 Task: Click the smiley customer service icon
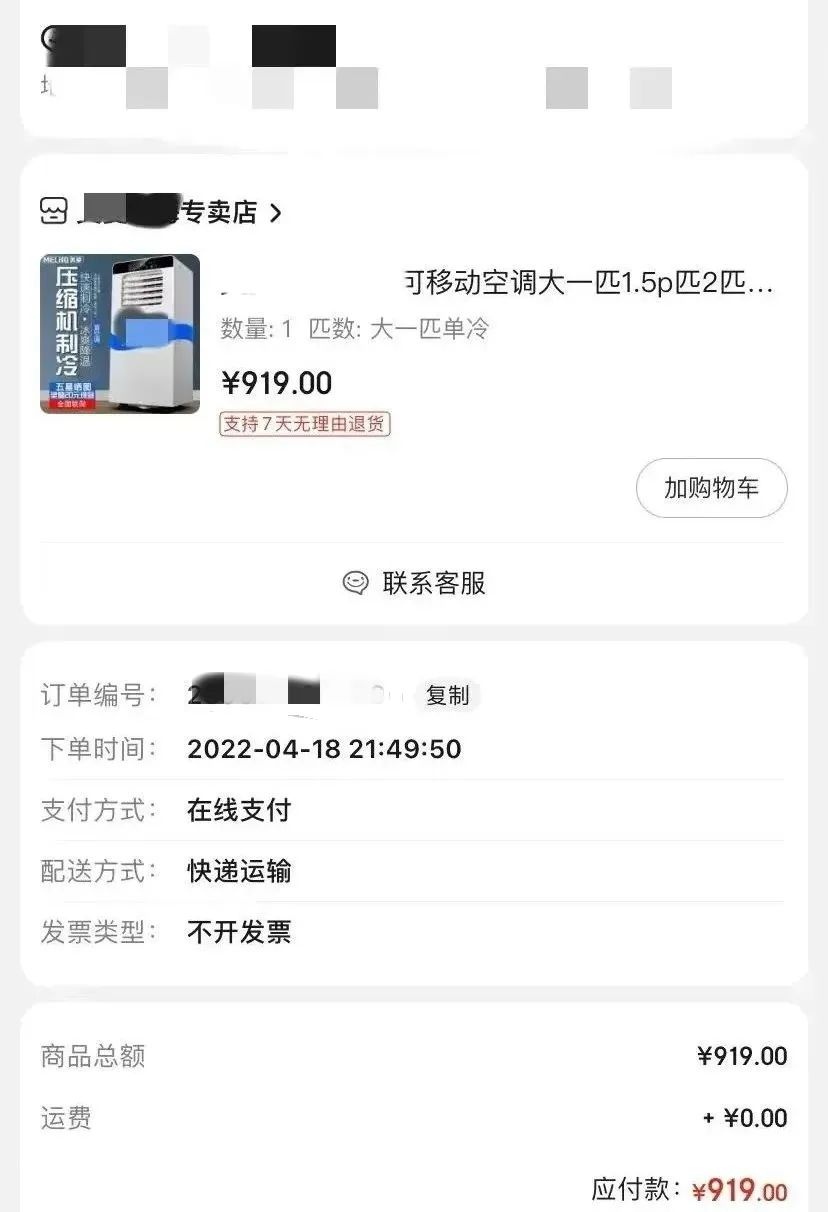(x=355, y=584)
